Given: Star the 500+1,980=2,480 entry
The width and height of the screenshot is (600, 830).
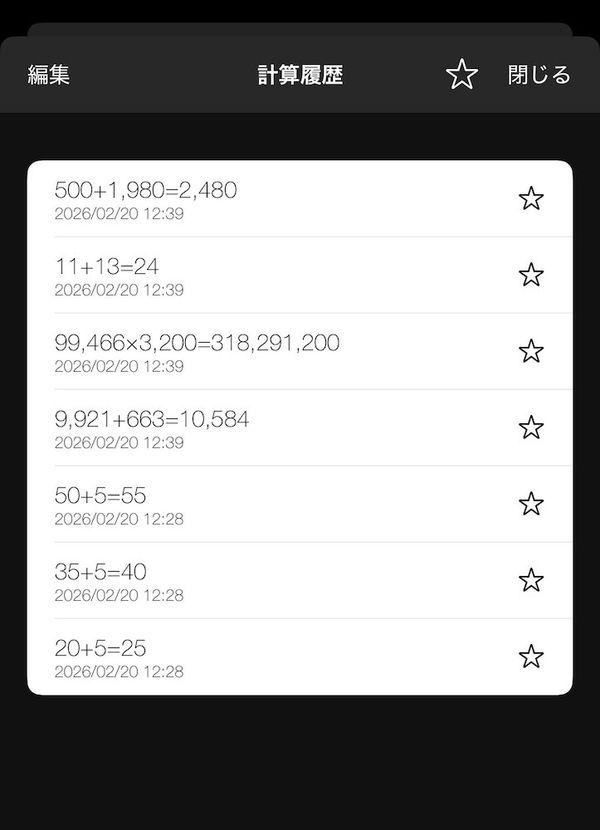Looking at the screenshot, I should (x=531, y=199).
